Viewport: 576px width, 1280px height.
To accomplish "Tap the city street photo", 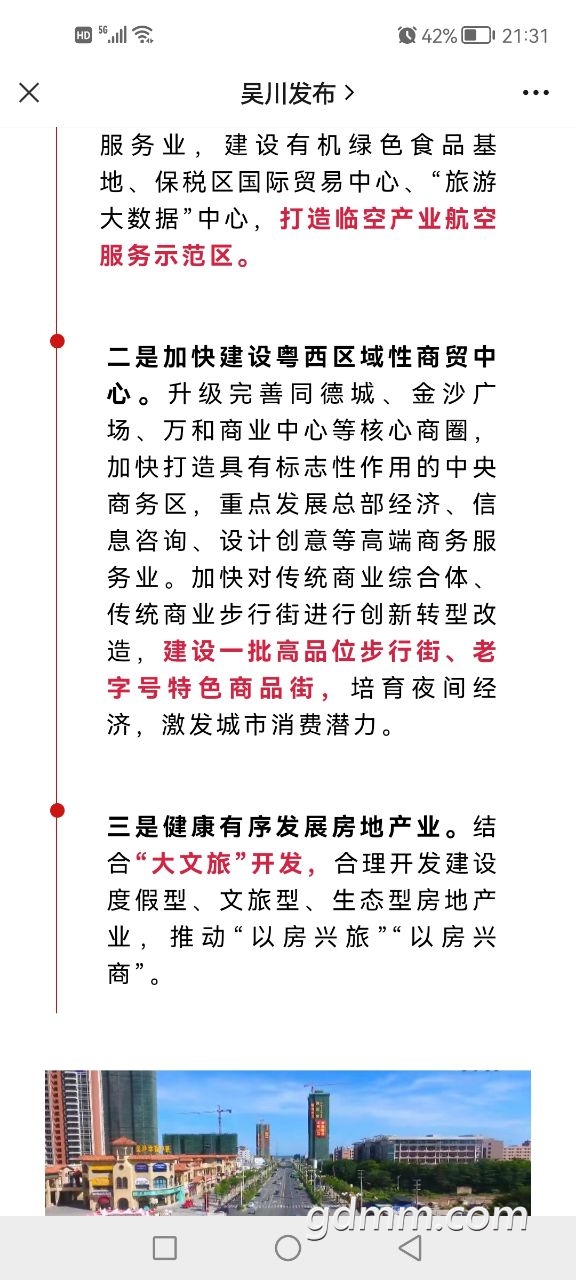I will click(288, 1143).
